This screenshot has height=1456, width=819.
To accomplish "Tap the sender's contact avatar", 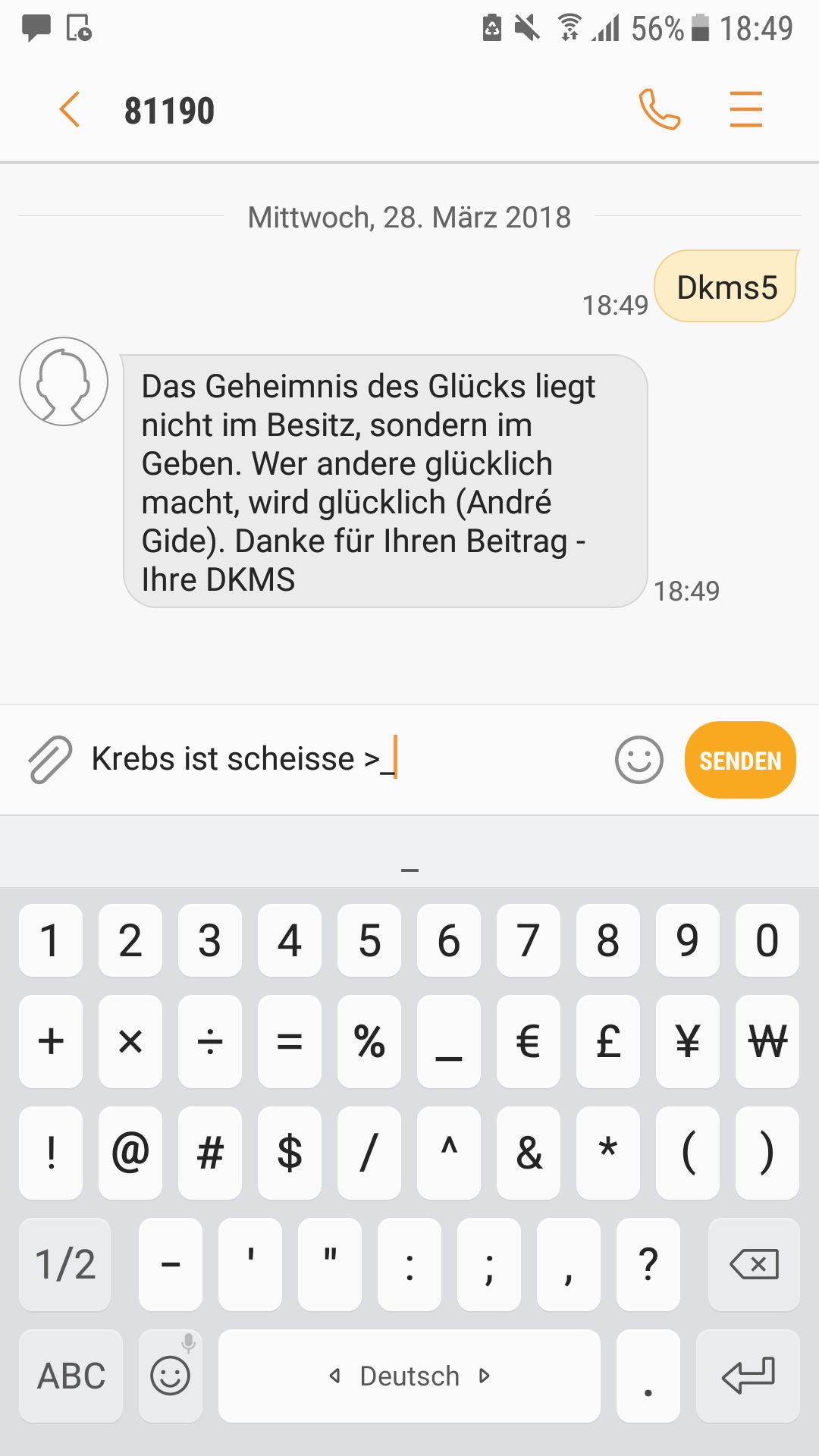I will 64,381.
